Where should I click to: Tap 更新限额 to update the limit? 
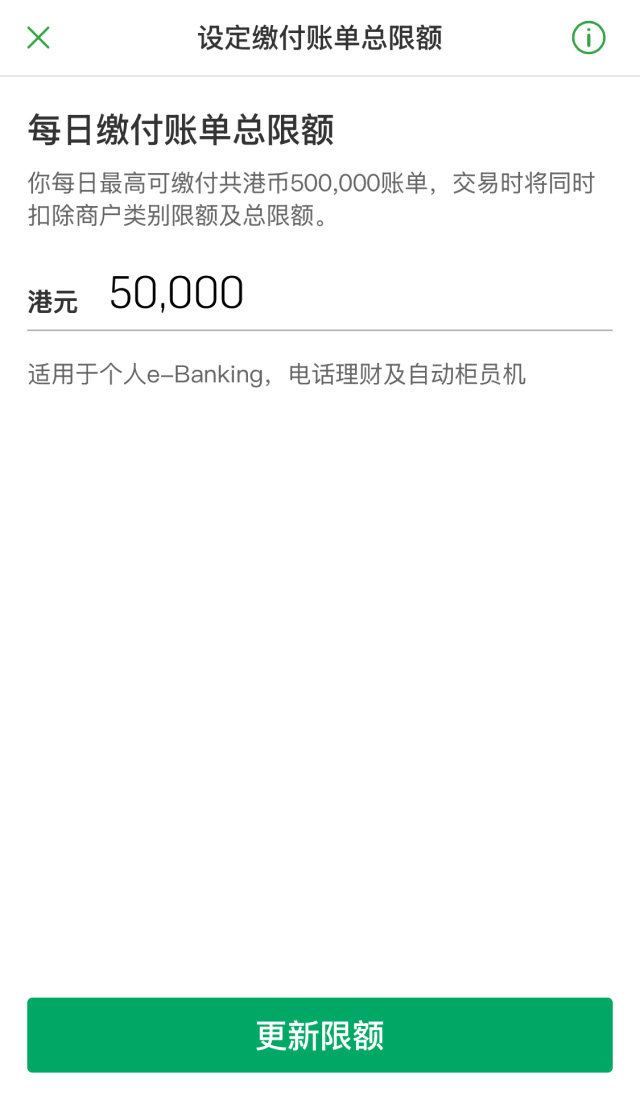click(320, 1035)
